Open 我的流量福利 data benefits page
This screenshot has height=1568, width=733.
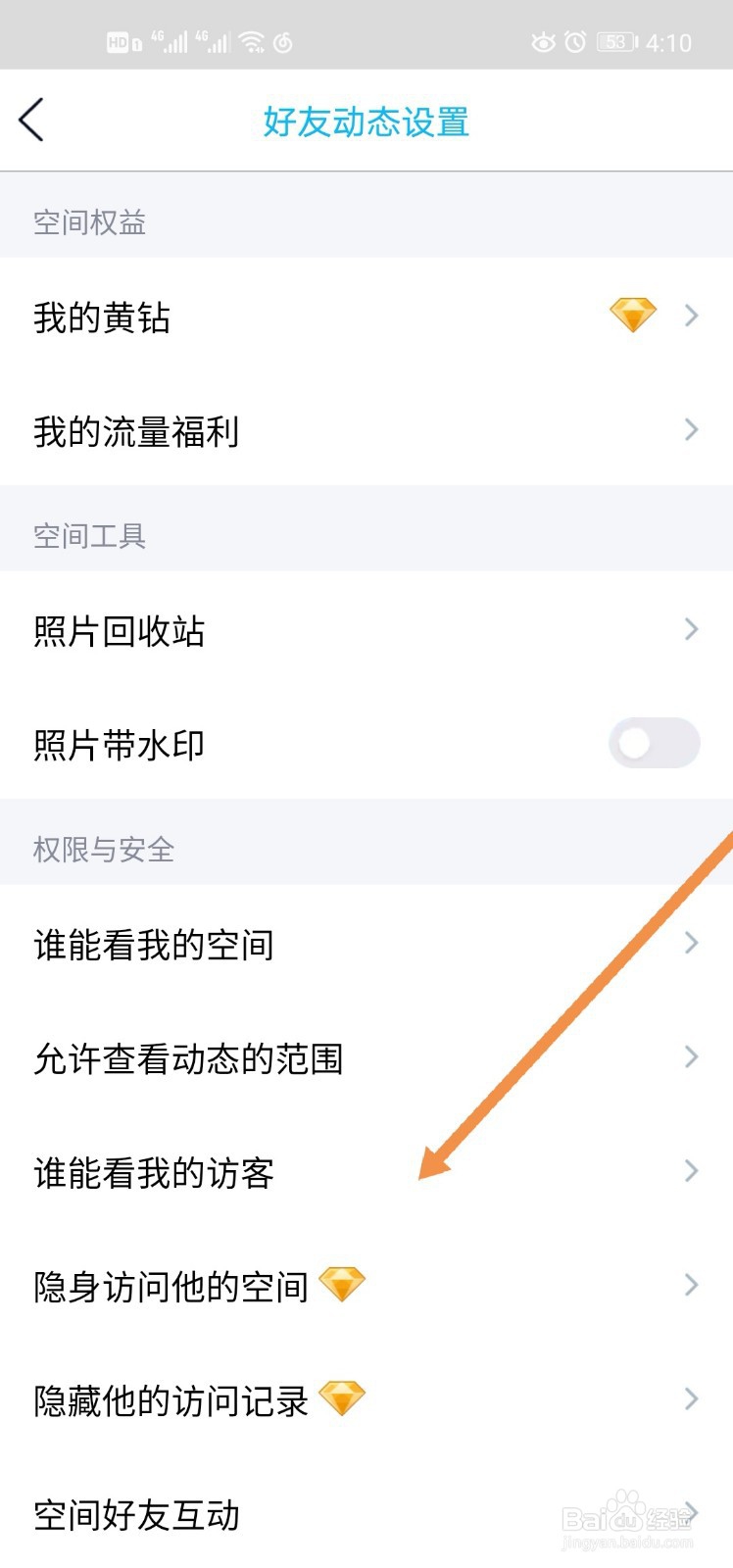(x=135, y=429)
